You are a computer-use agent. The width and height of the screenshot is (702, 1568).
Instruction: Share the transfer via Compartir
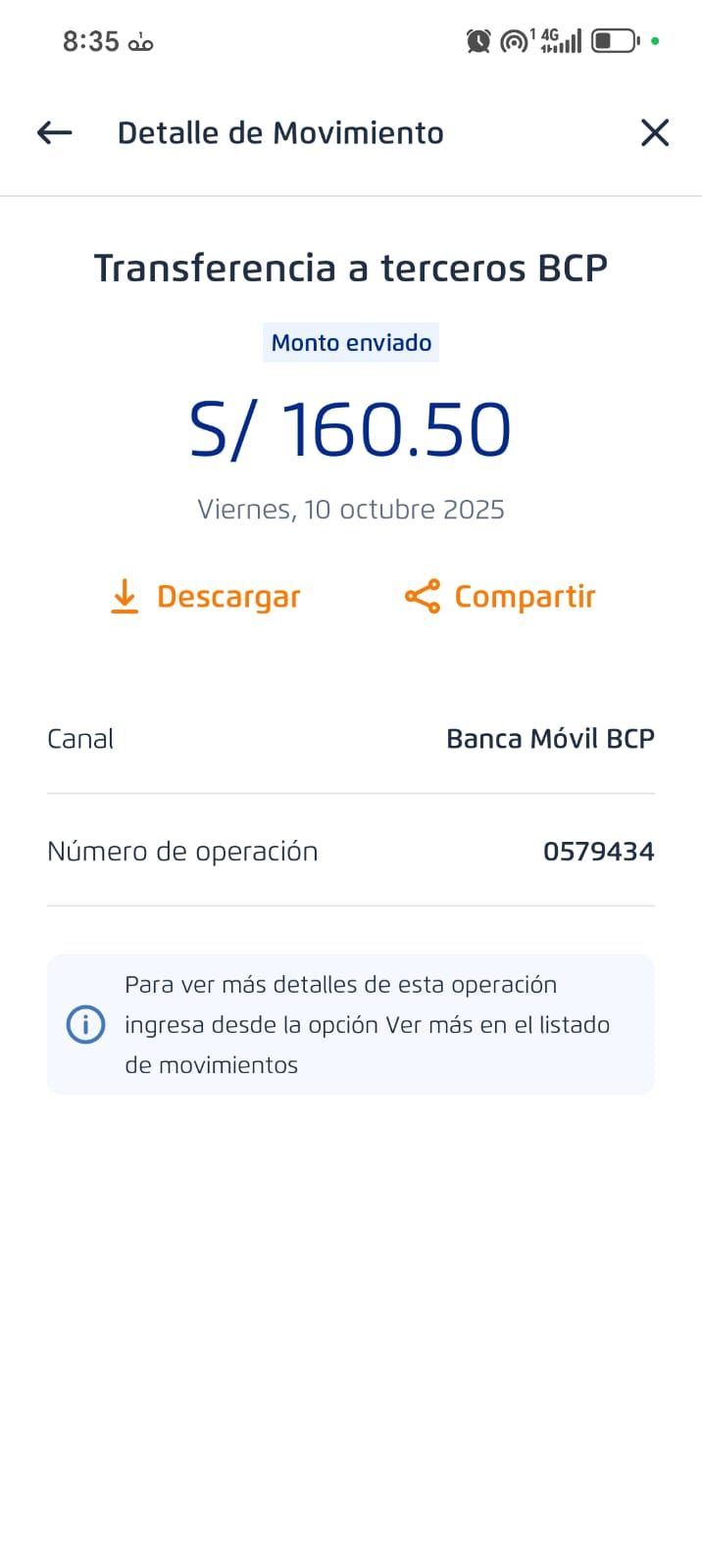click(x=500, y=596)
